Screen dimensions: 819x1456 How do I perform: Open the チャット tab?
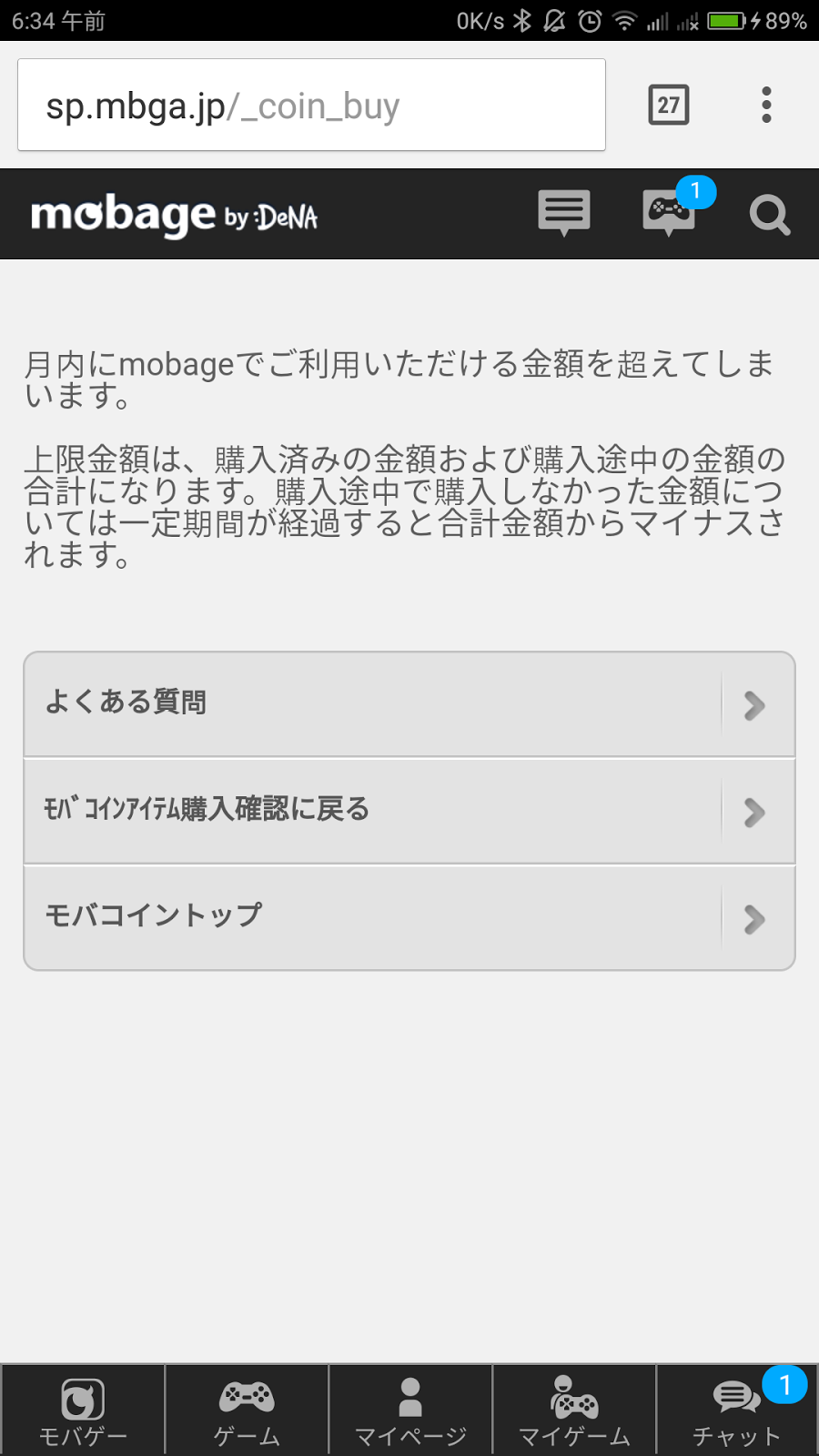[737, 1410]
